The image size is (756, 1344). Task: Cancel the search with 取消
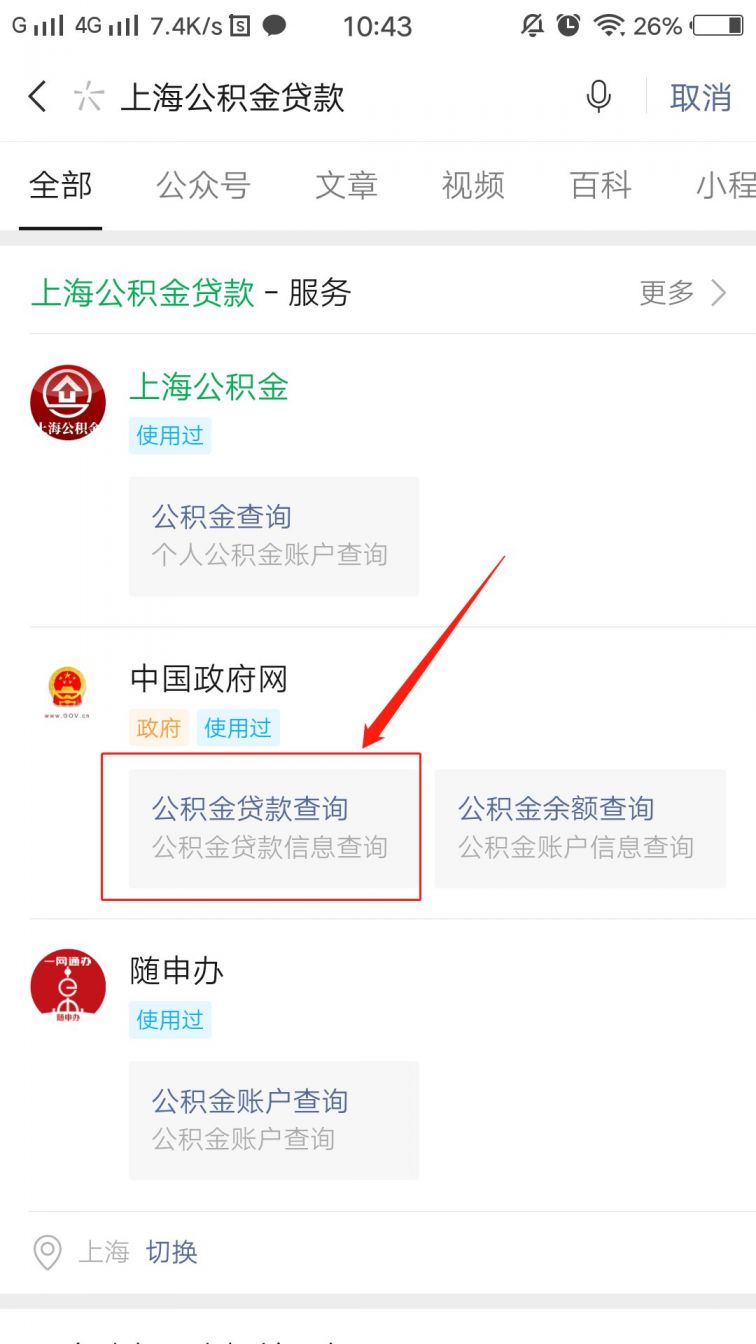click(701, 97)
